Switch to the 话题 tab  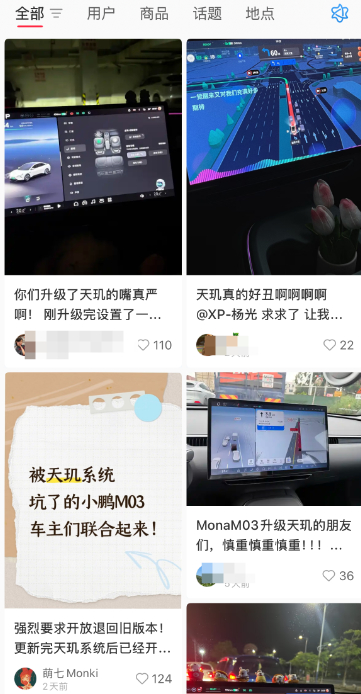pyautogui.click(x=207, y=14)
